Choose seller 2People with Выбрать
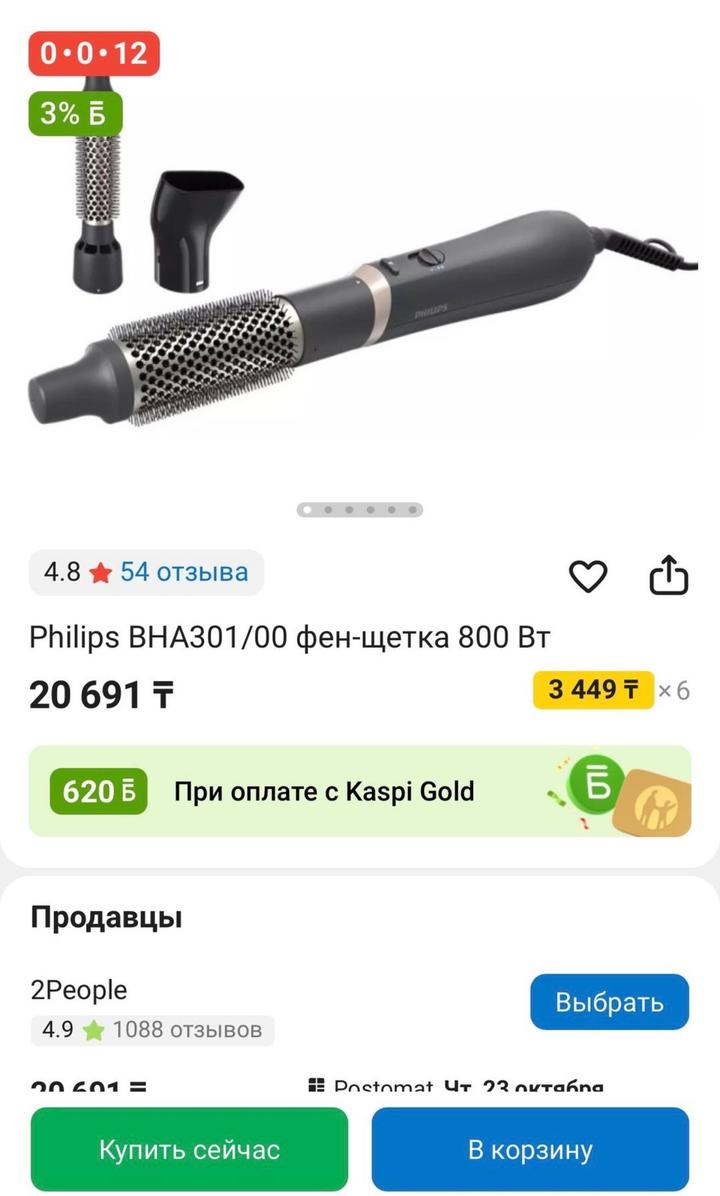 click(x=609, y=1002)
